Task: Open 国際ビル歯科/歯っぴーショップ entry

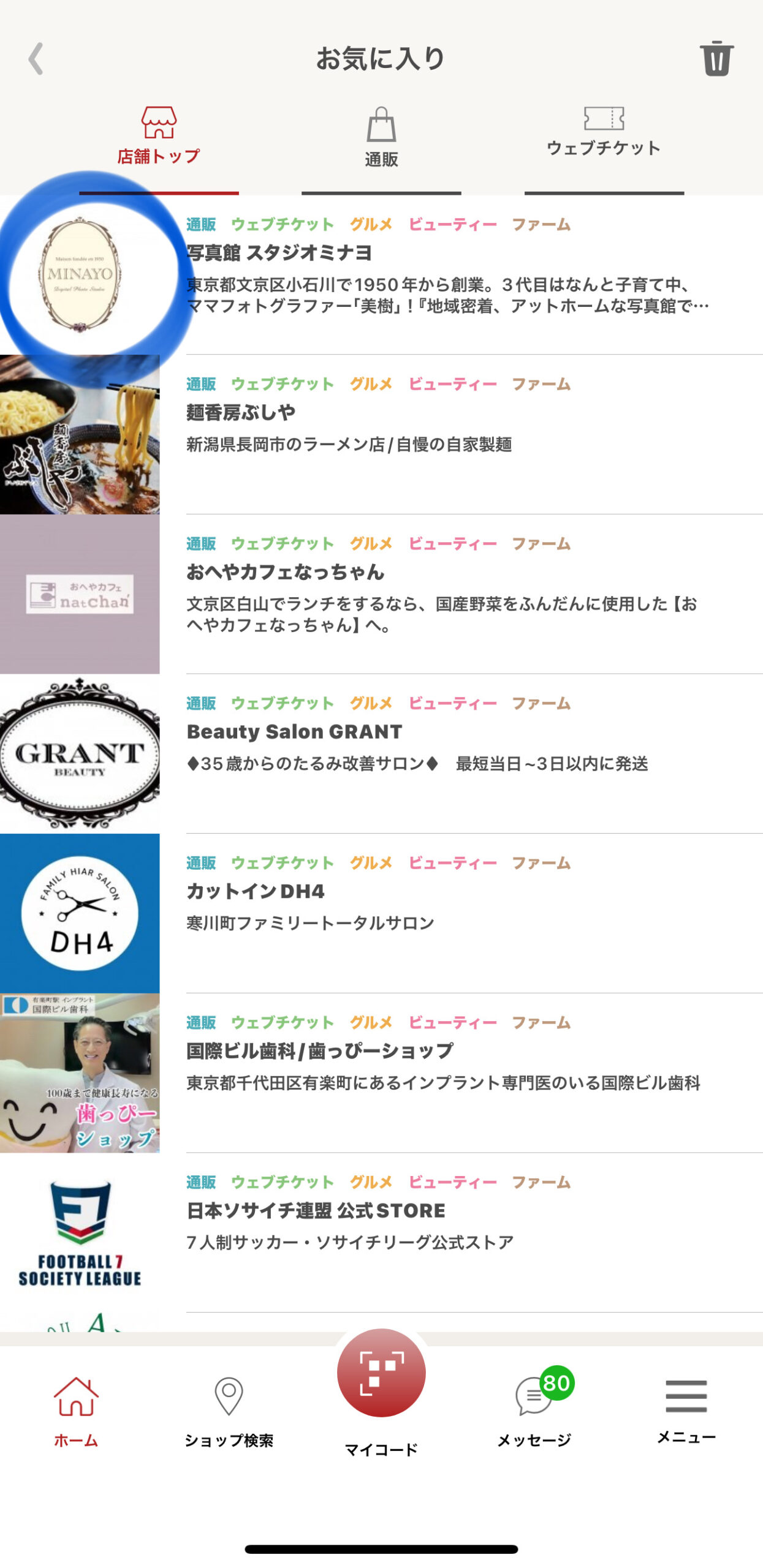Action: [381, 1073]
